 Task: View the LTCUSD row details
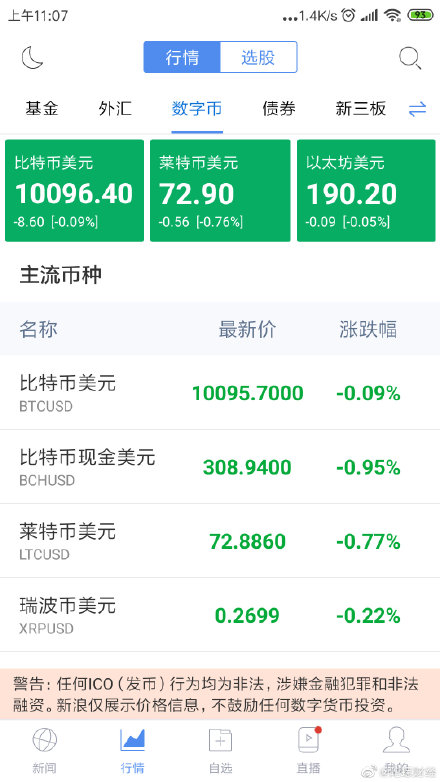[x=220, y=541]
